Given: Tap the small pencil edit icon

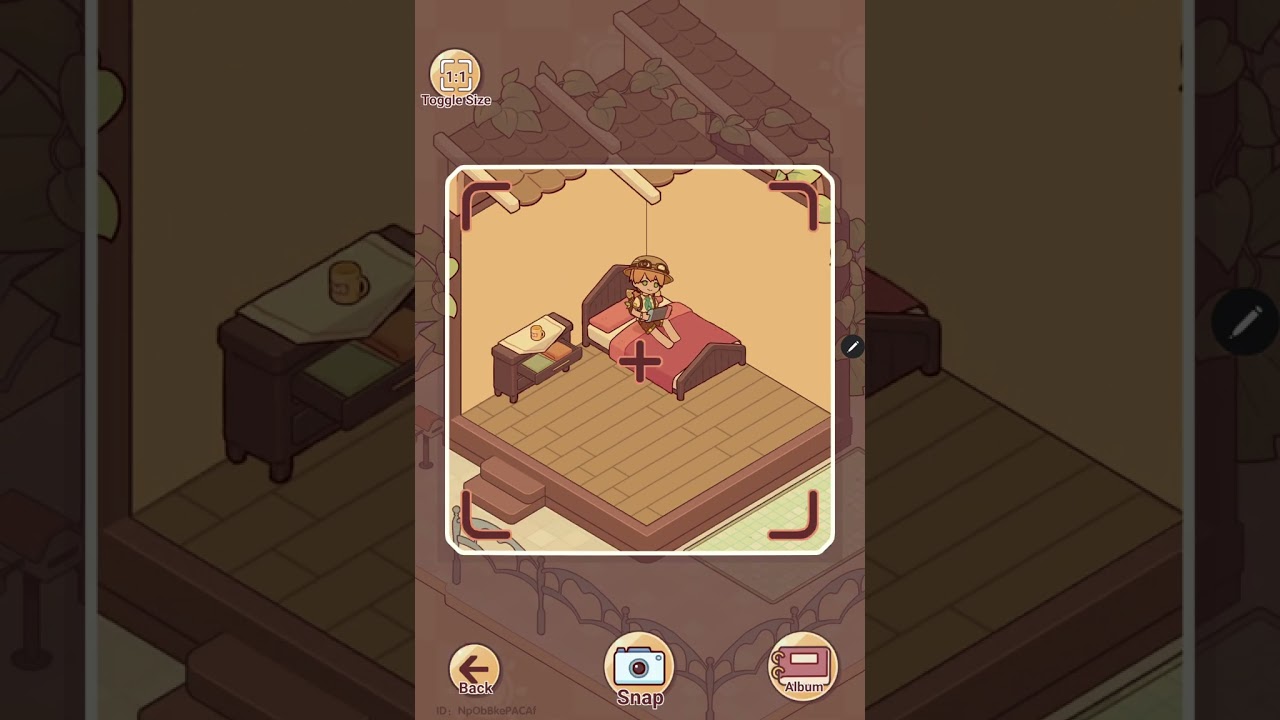Looking at the screenshot, I should pos(852,347).
